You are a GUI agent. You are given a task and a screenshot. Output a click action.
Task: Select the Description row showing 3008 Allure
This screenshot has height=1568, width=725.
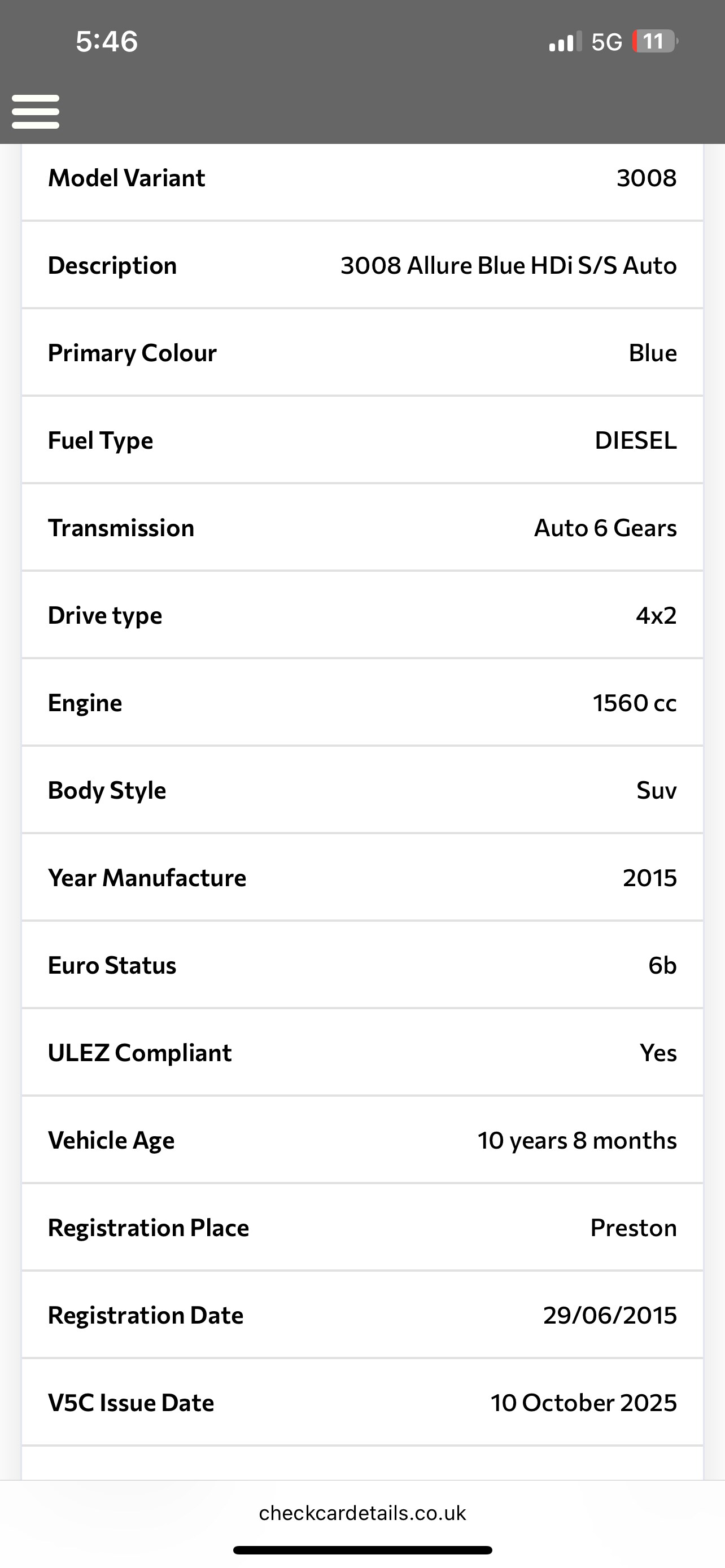tap(362, 265)
